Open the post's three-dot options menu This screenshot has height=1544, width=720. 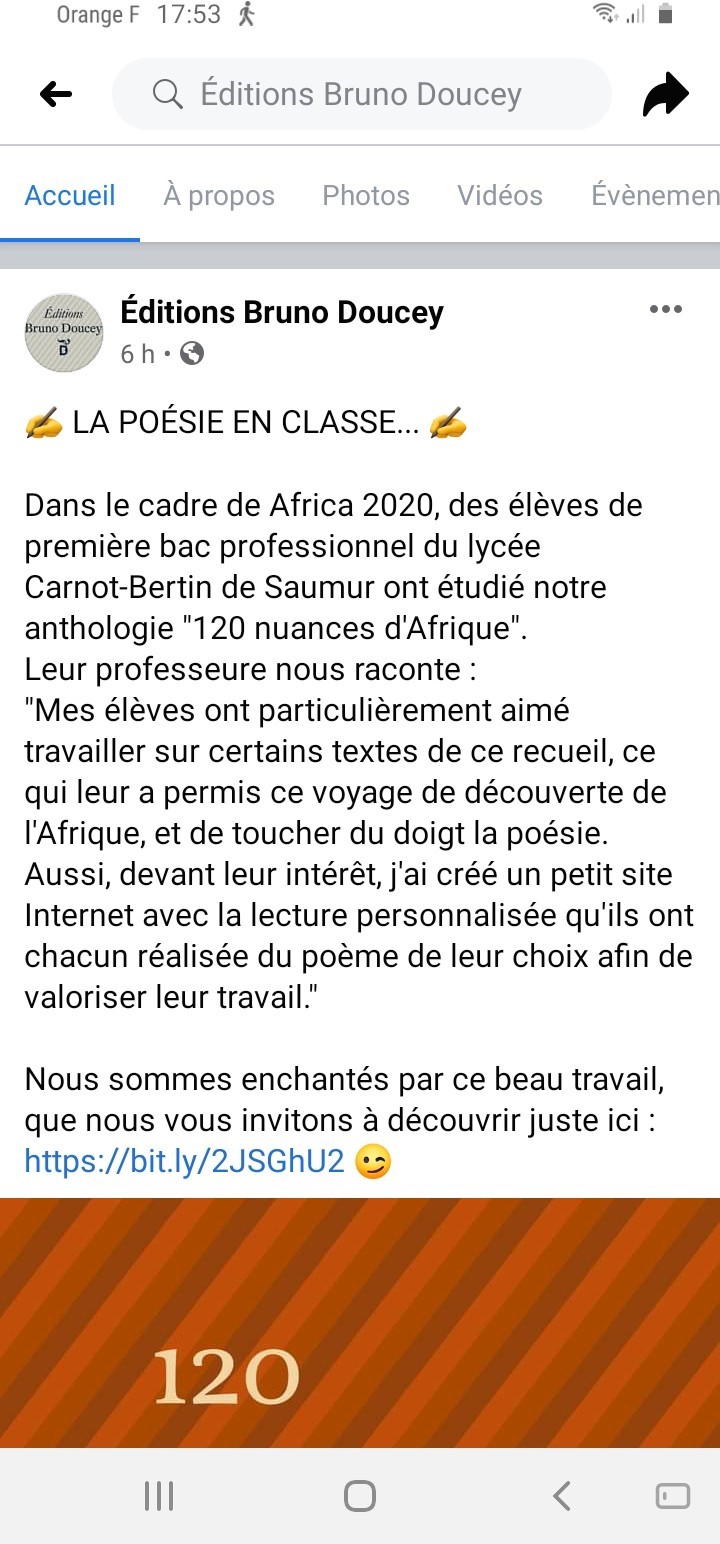pos(666,309)
